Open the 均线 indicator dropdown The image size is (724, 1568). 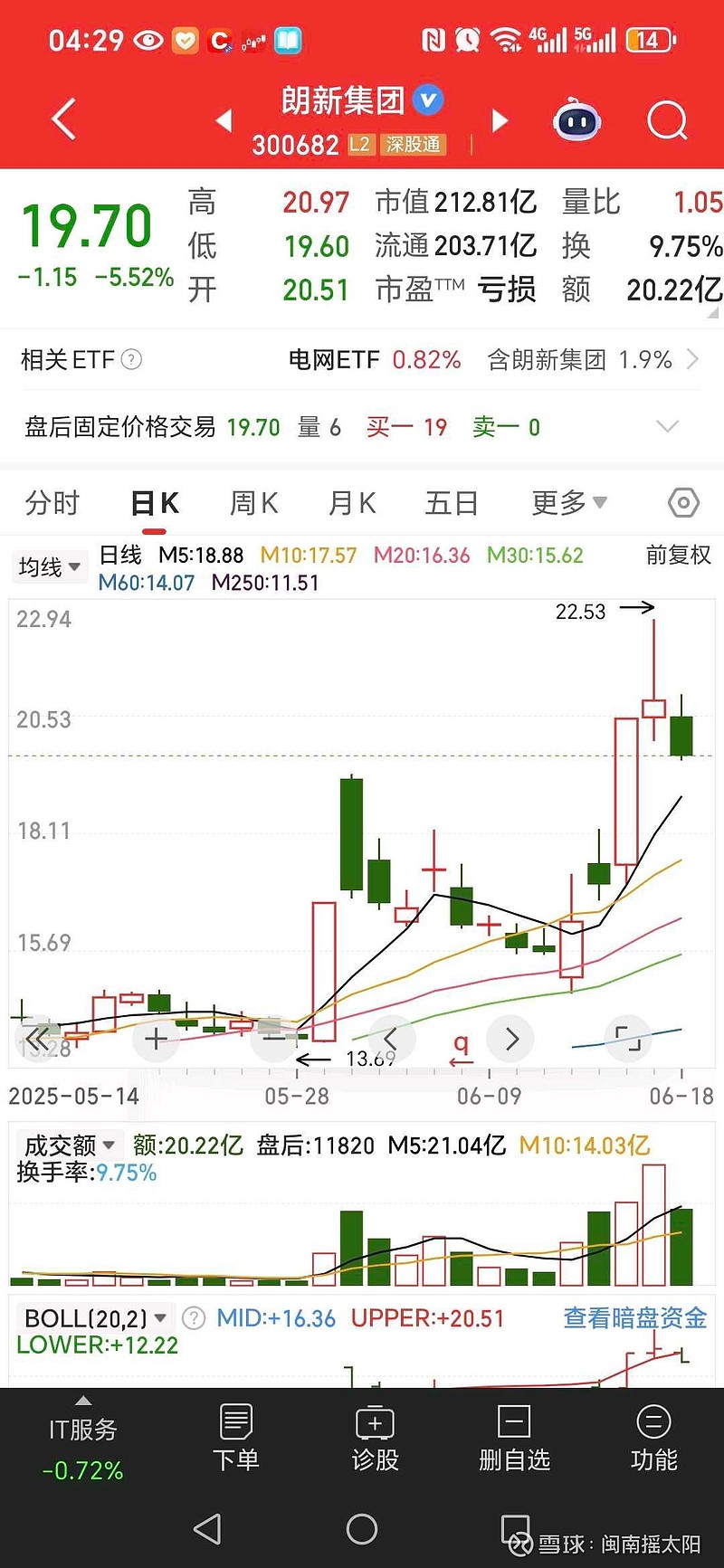pos(50,567)
